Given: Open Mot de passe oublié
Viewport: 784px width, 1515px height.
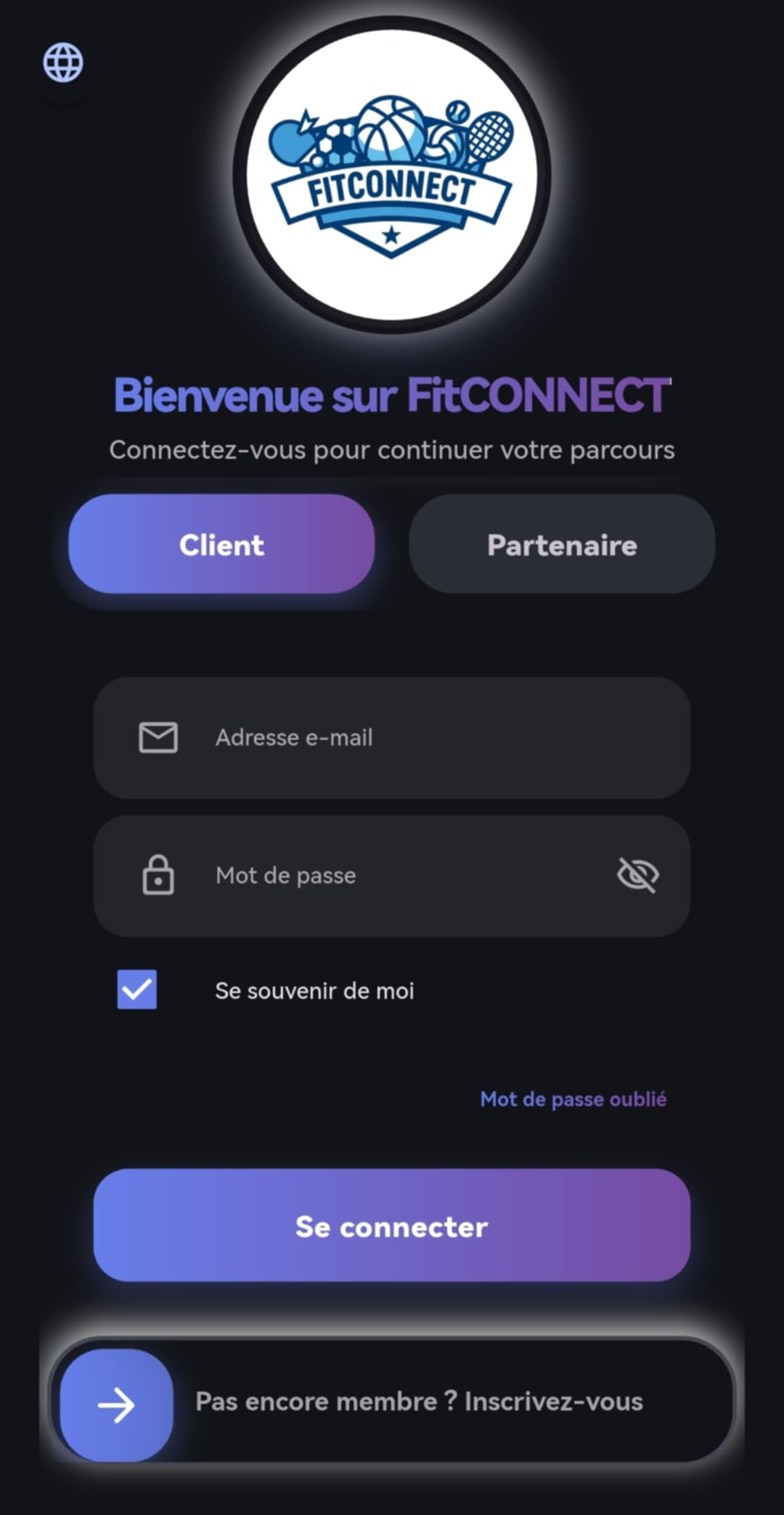Looking at the screenshot, I should pos(573,1099).
